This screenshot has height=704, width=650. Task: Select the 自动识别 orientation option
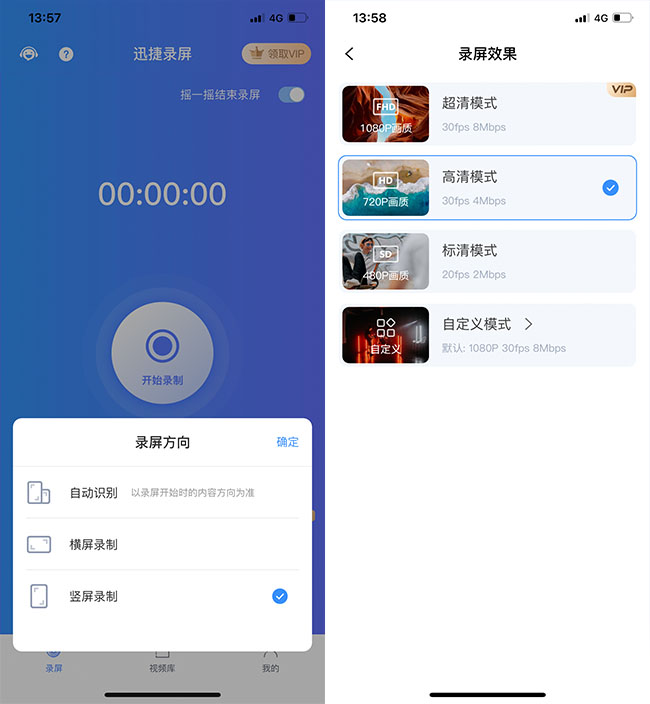[x=162, y=492]
